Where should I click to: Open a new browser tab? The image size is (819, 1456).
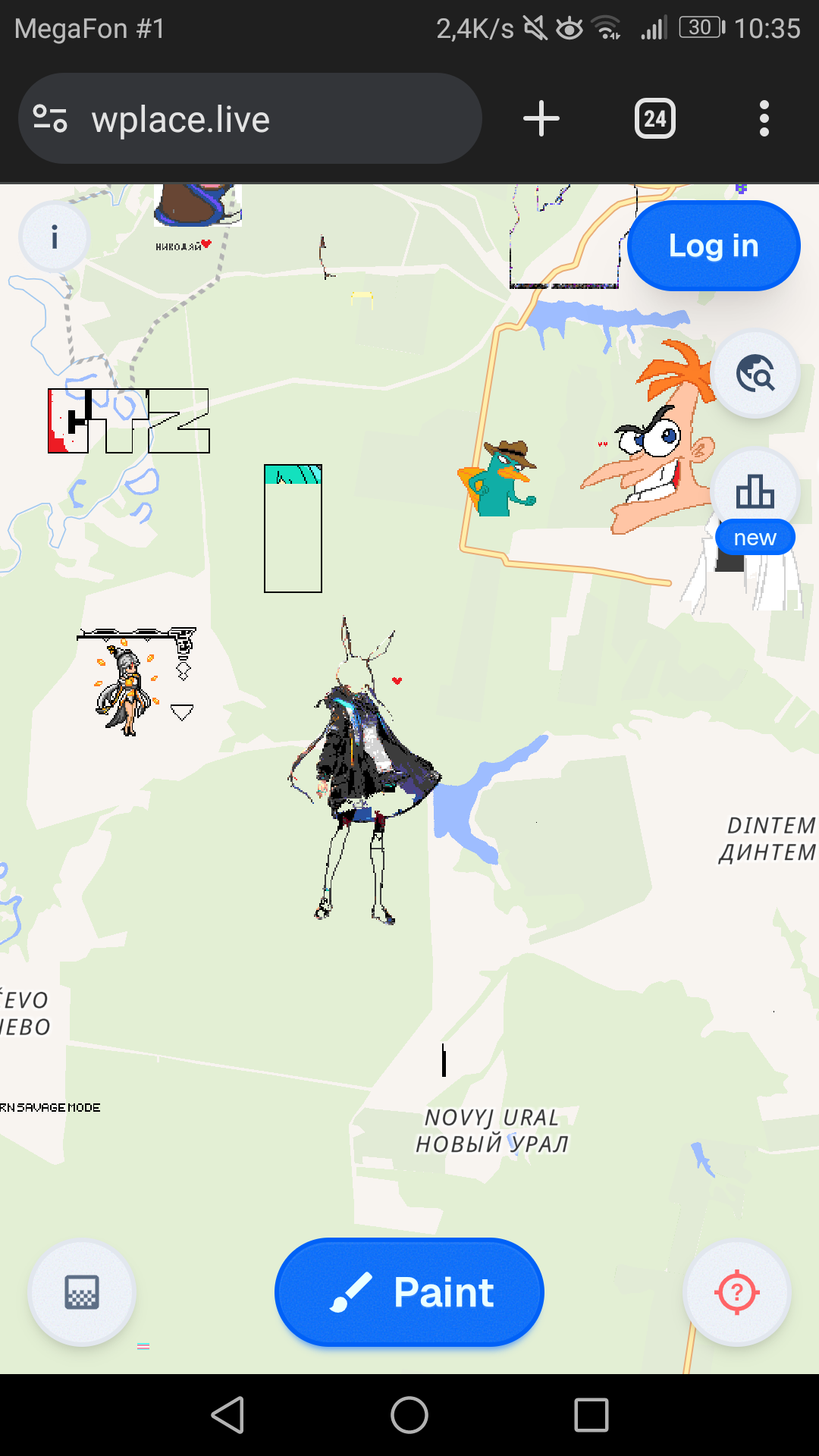click(x=541, y=119)
